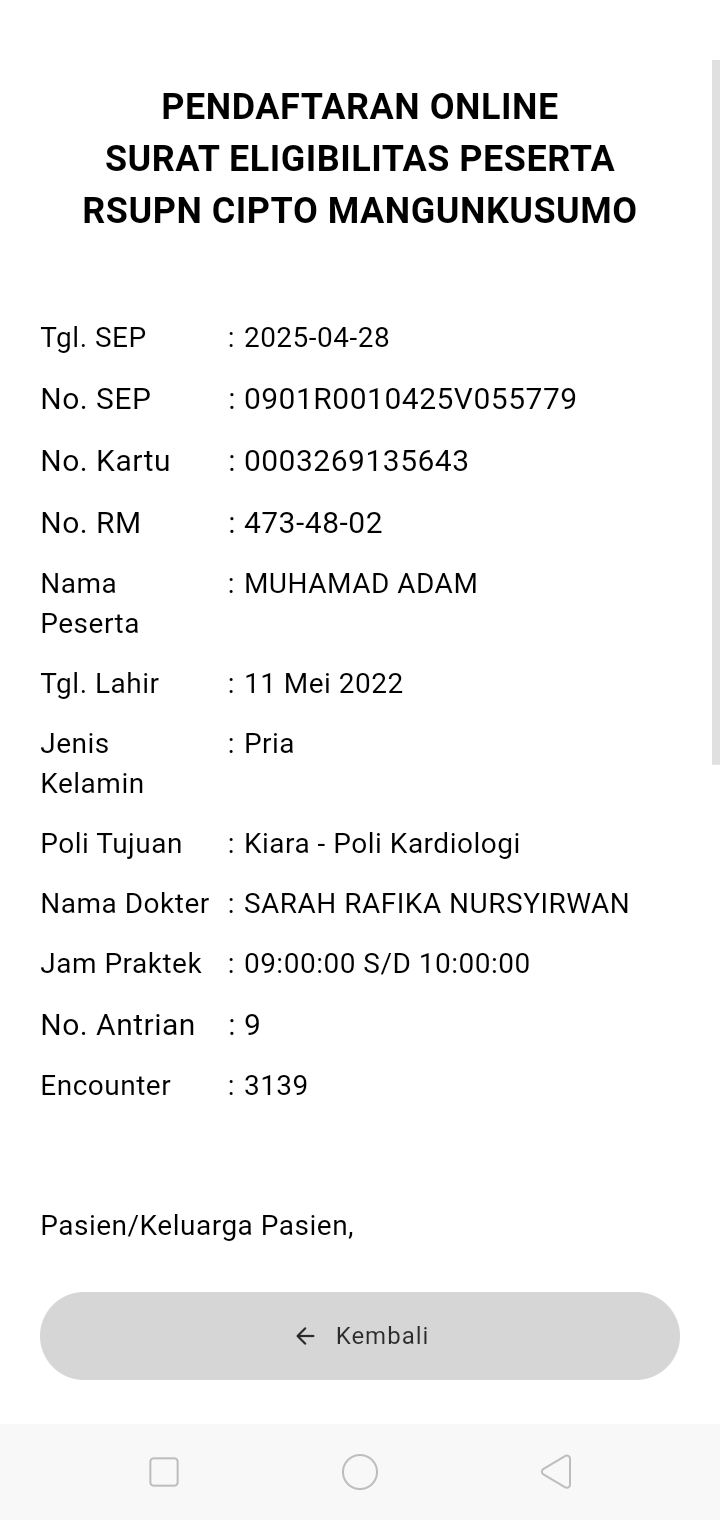Screen dimensions: 720x1520
Task: Open the recent apps view
Action: pos(164,1471)
